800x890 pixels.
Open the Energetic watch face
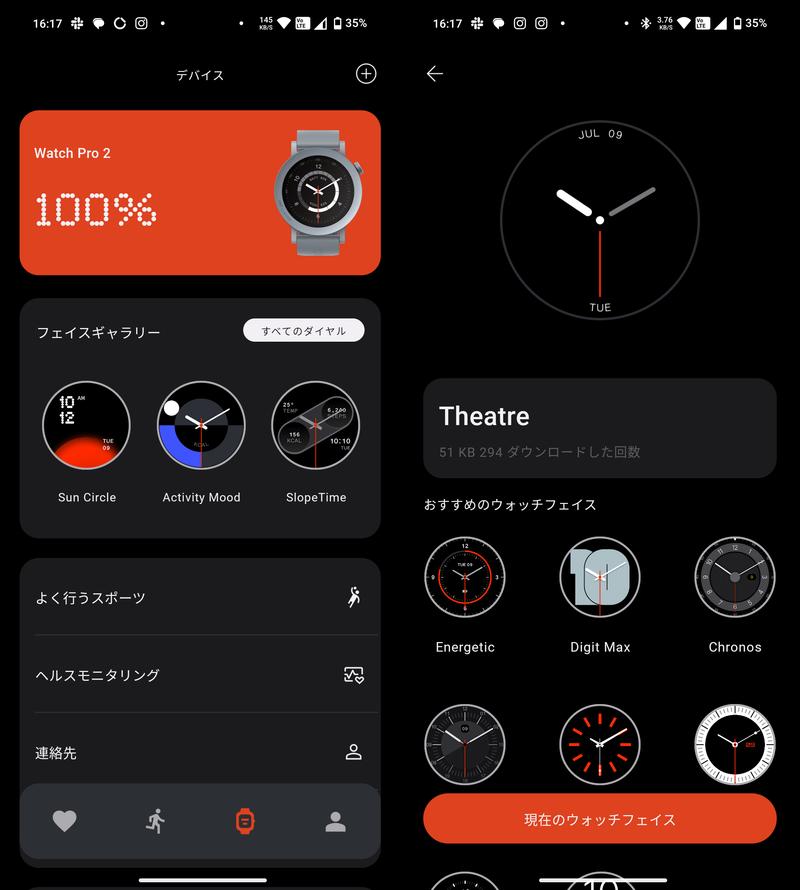(465, 577)
